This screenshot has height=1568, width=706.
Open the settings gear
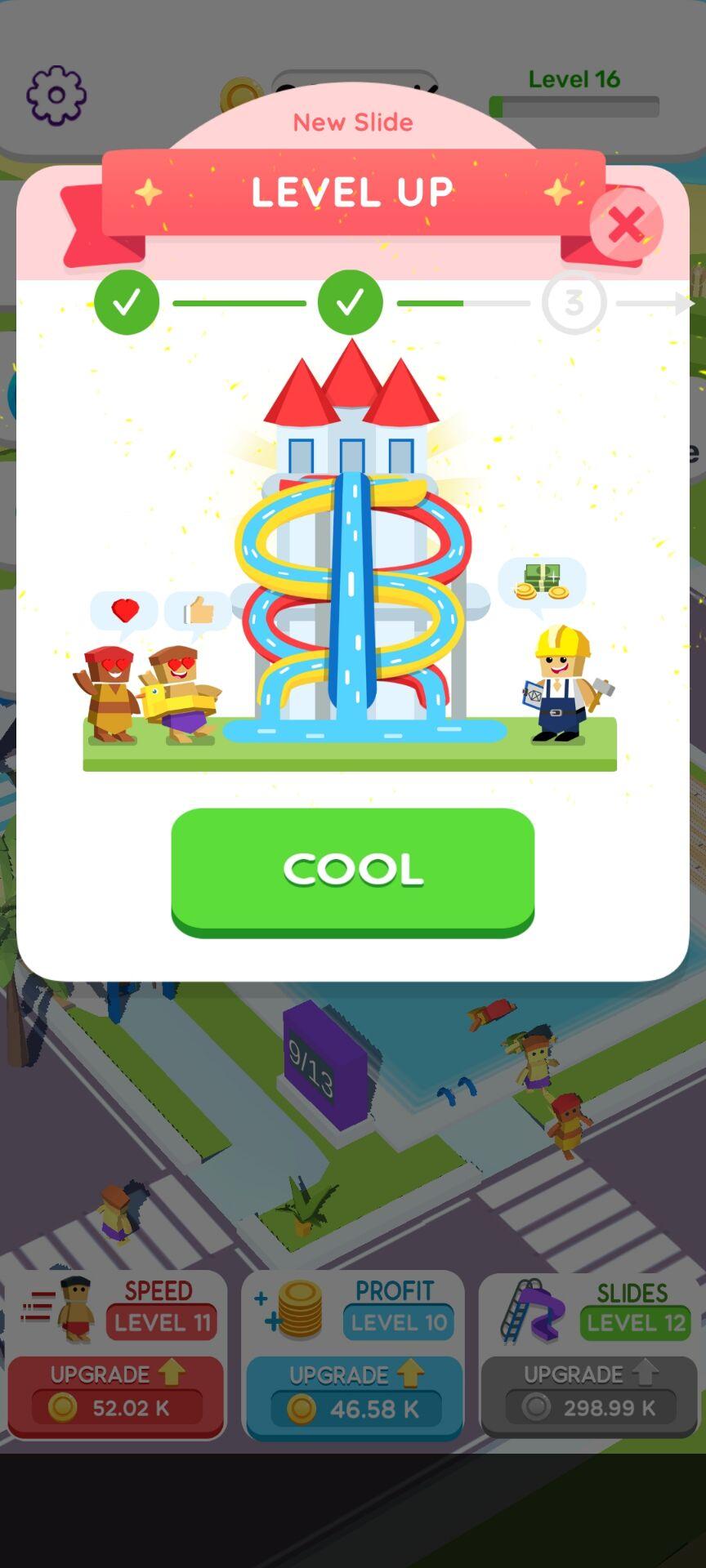click(56, 96)
